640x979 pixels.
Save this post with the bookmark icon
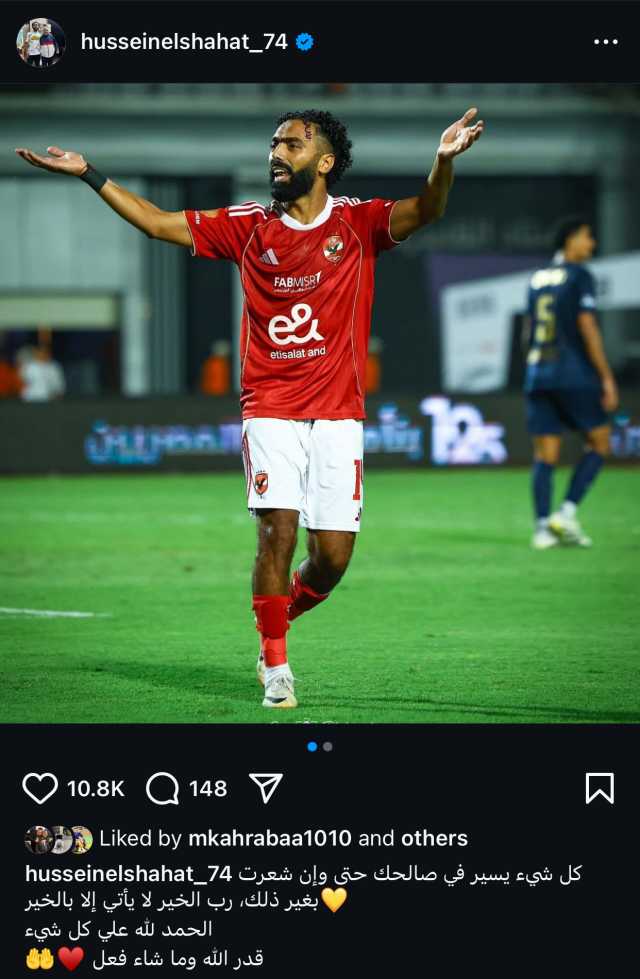coord(599,788)
